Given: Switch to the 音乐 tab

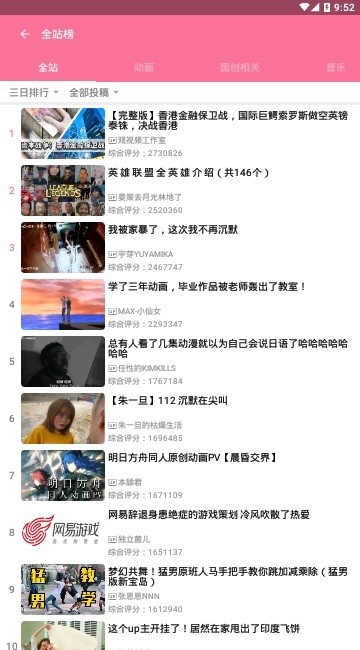Looking at the screenshot, I should point(336,68).
